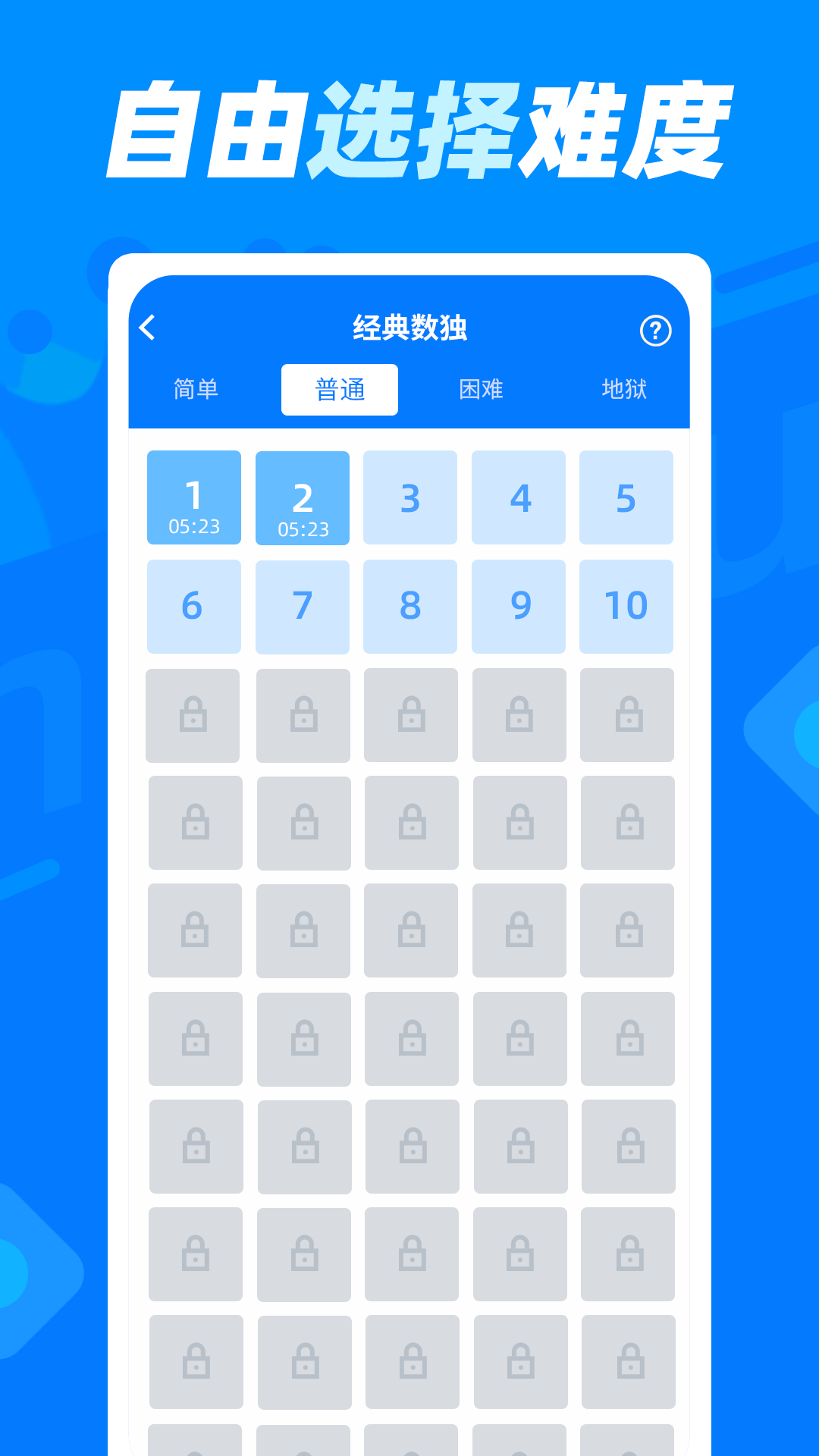The height and width of the screenshot is (1456, 819).
Task: Click the lock icon below level 7
Action: pos(303,715)
